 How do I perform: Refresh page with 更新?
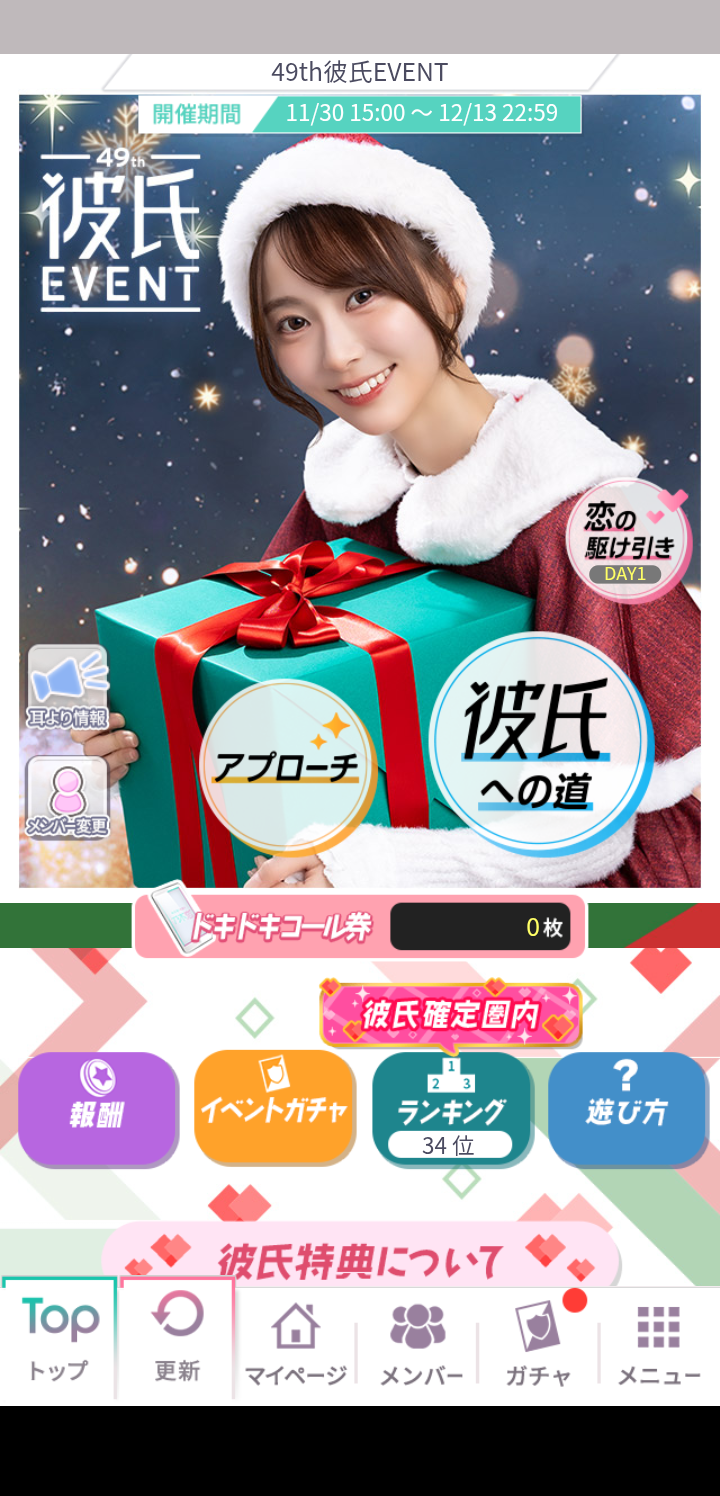click(177, 1341)
